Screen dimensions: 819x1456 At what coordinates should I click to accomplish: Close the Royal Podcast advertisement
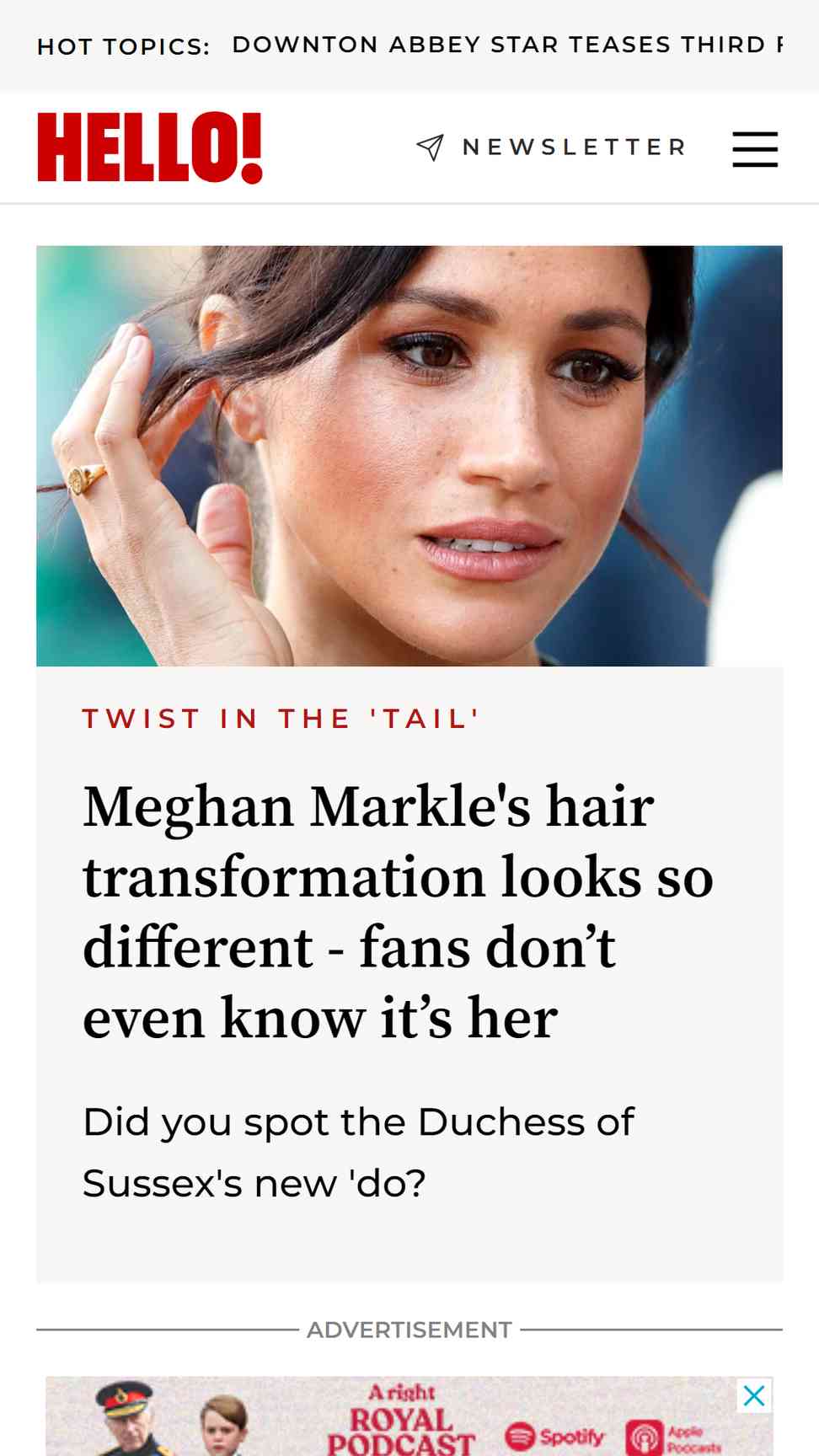754,1395
